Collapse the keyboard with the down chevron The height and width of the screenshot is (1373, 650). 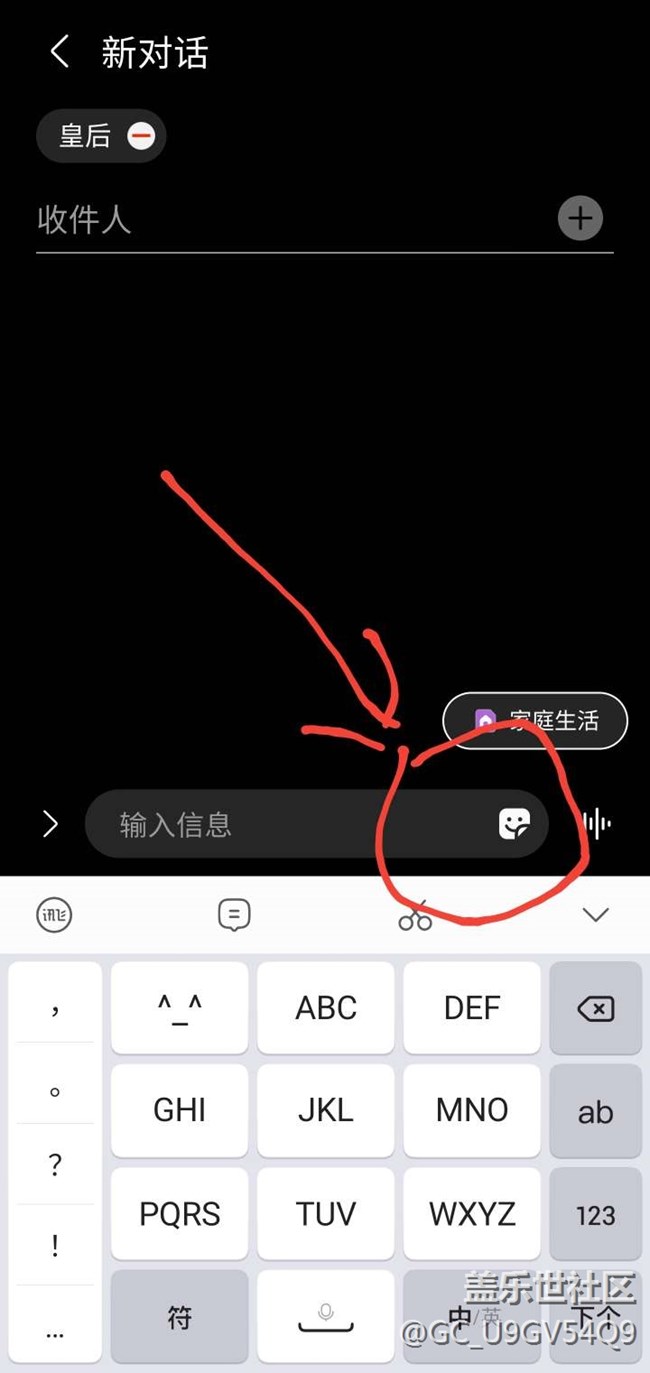click(596, 914)
